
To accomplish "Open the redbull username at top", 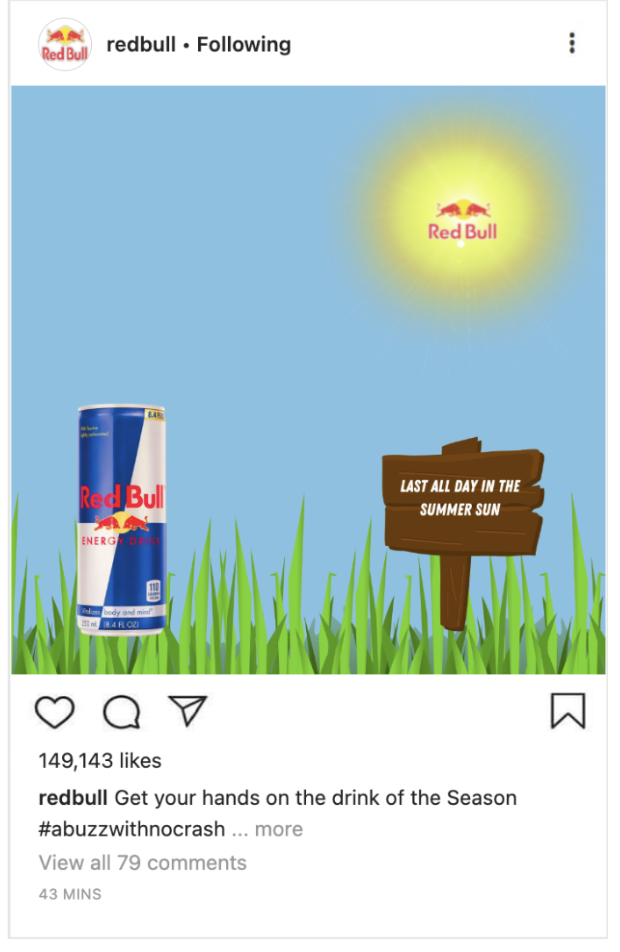I will [141, 45].
